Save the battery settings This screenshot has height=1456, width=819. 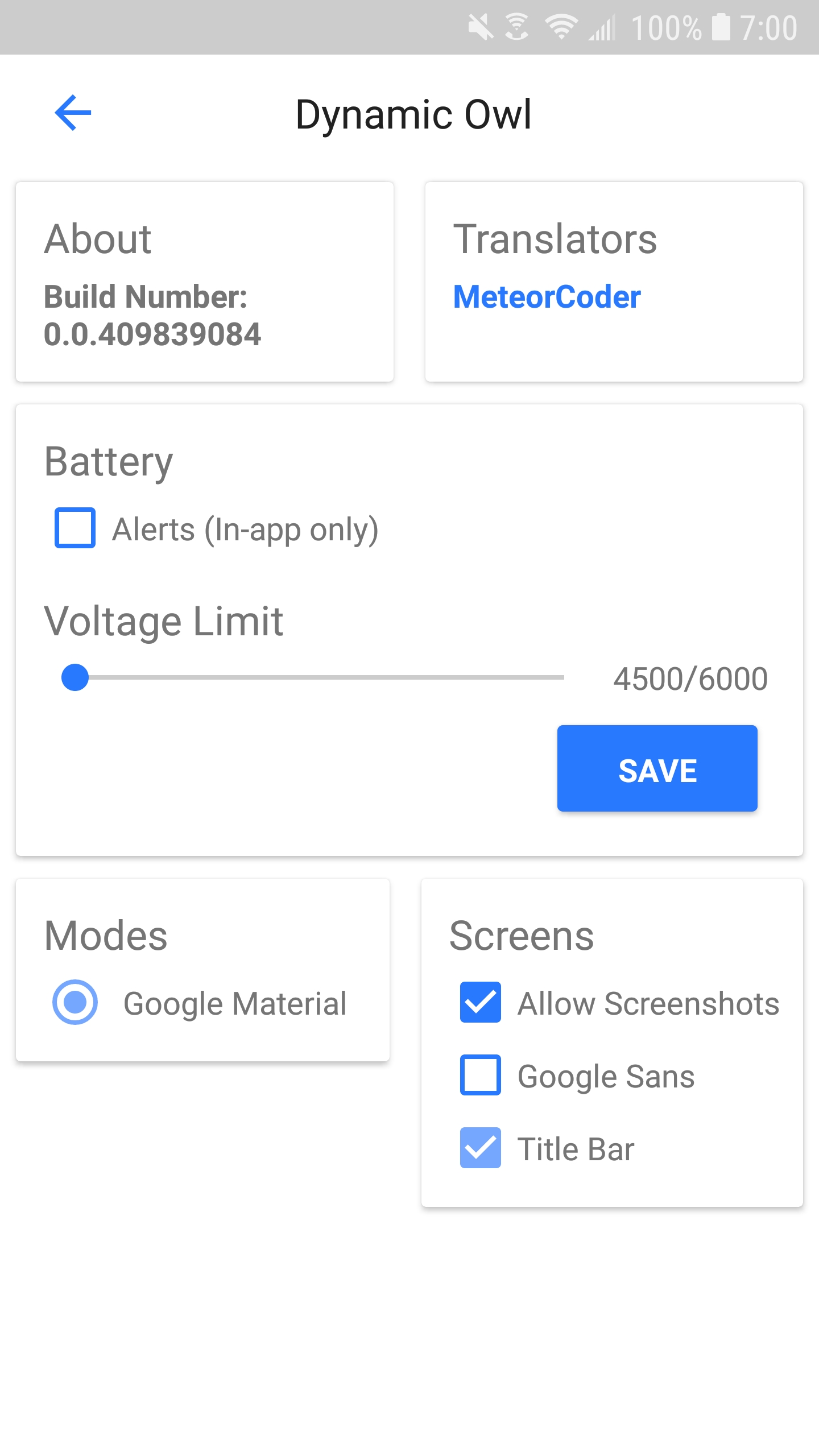coord(657,768)
